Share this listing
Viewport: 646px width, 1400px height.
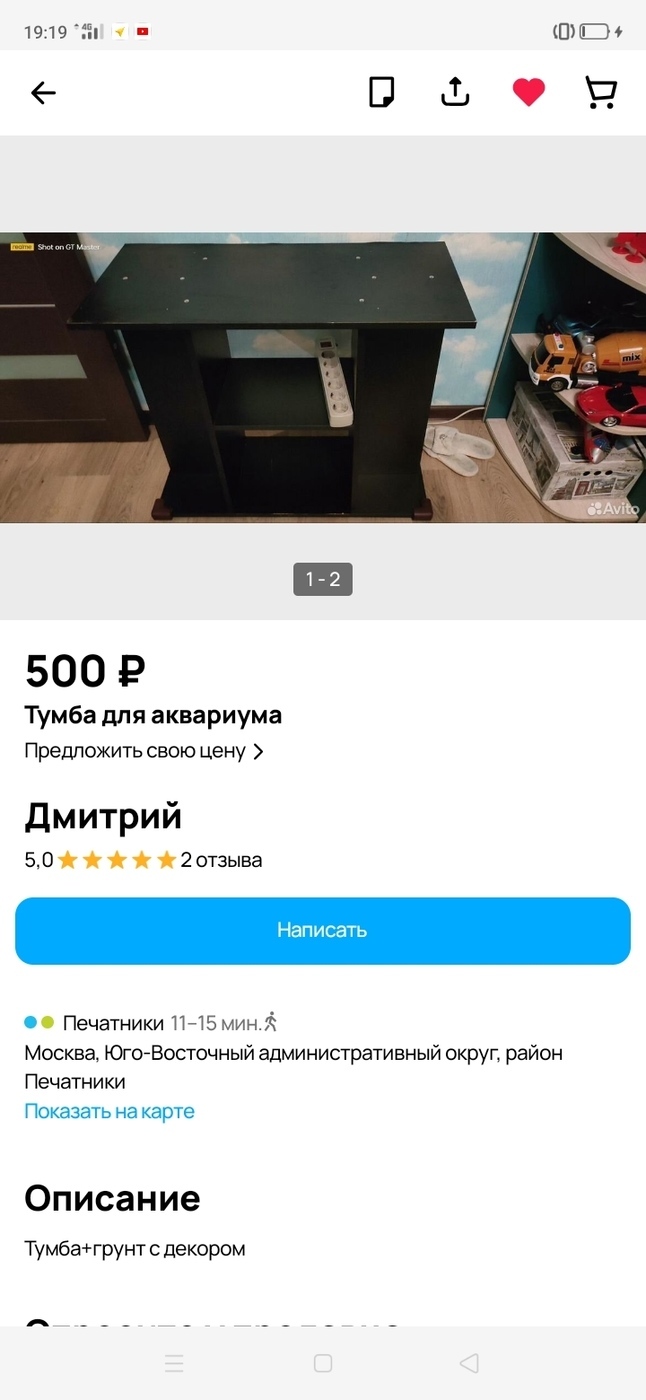coord(455,92)
